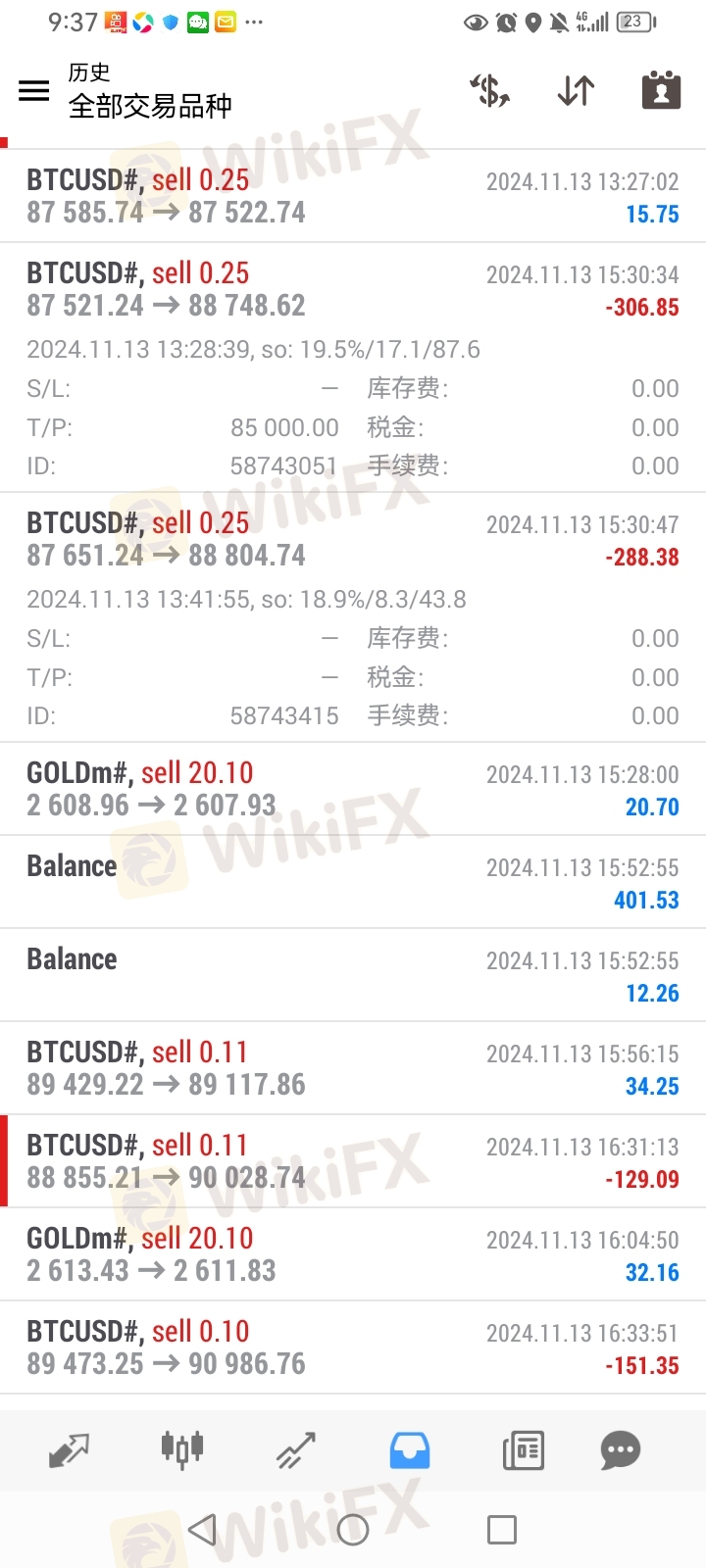
Task: Switch to the candlestick chart tab
Action: click(x=182, y=1449)
